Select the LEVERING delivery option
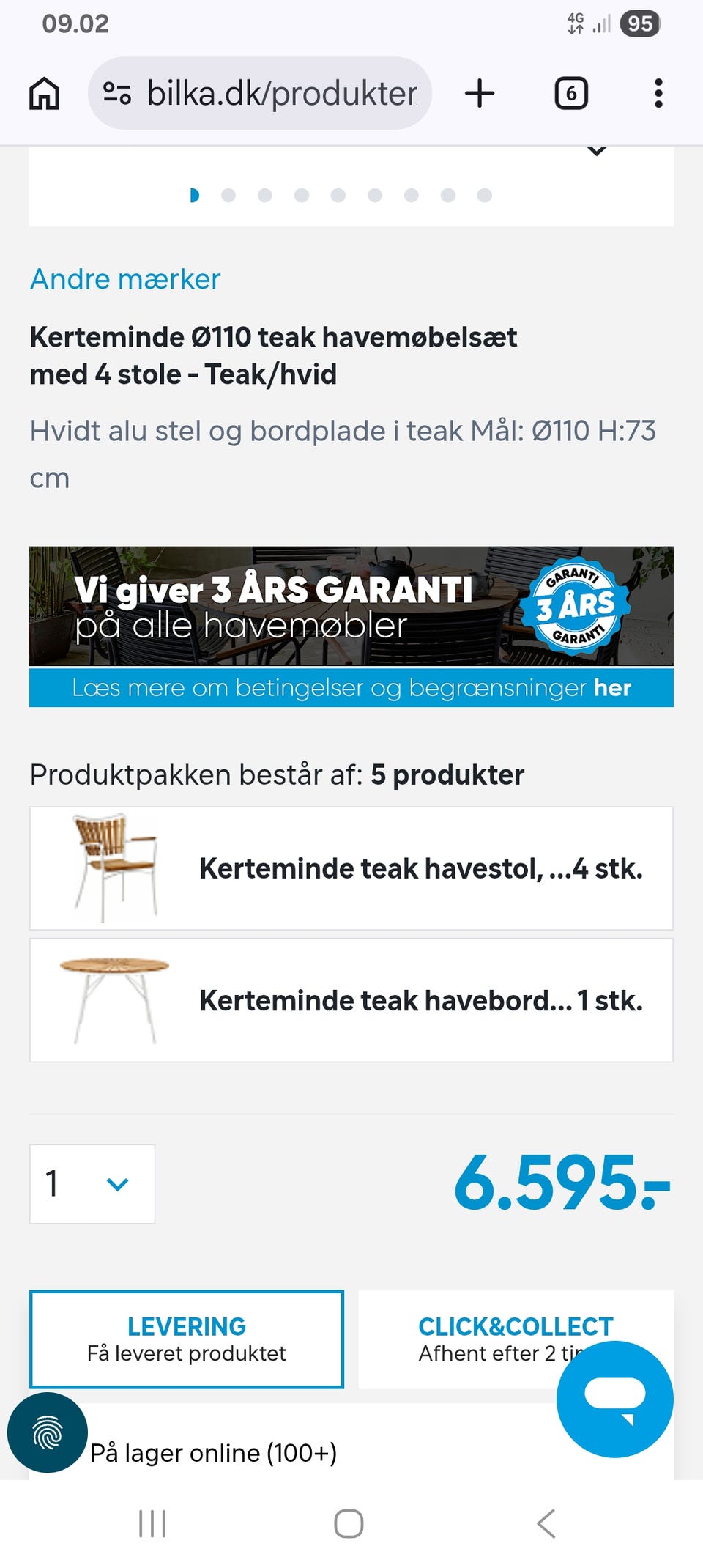 click(x=186, y=1339)
